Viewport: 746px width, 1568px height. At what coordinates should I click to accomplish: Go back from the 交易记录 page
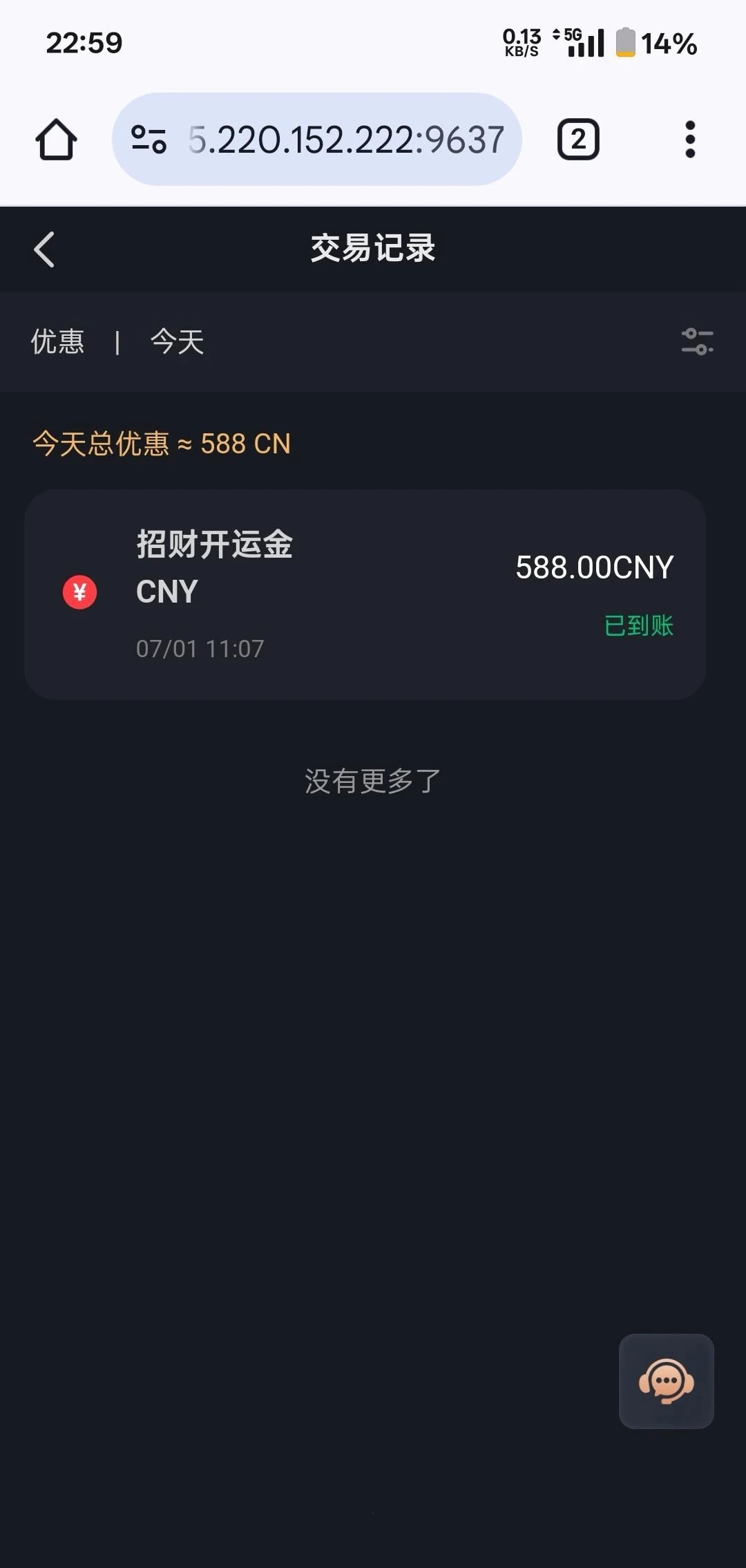(44, 249)
